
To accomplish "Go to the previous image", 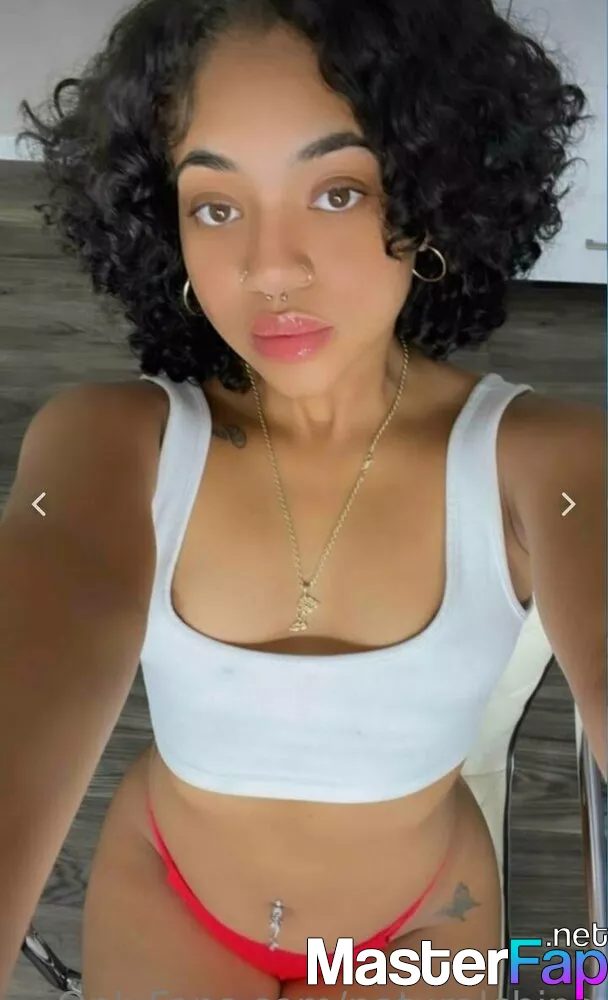I will [39, 504].
